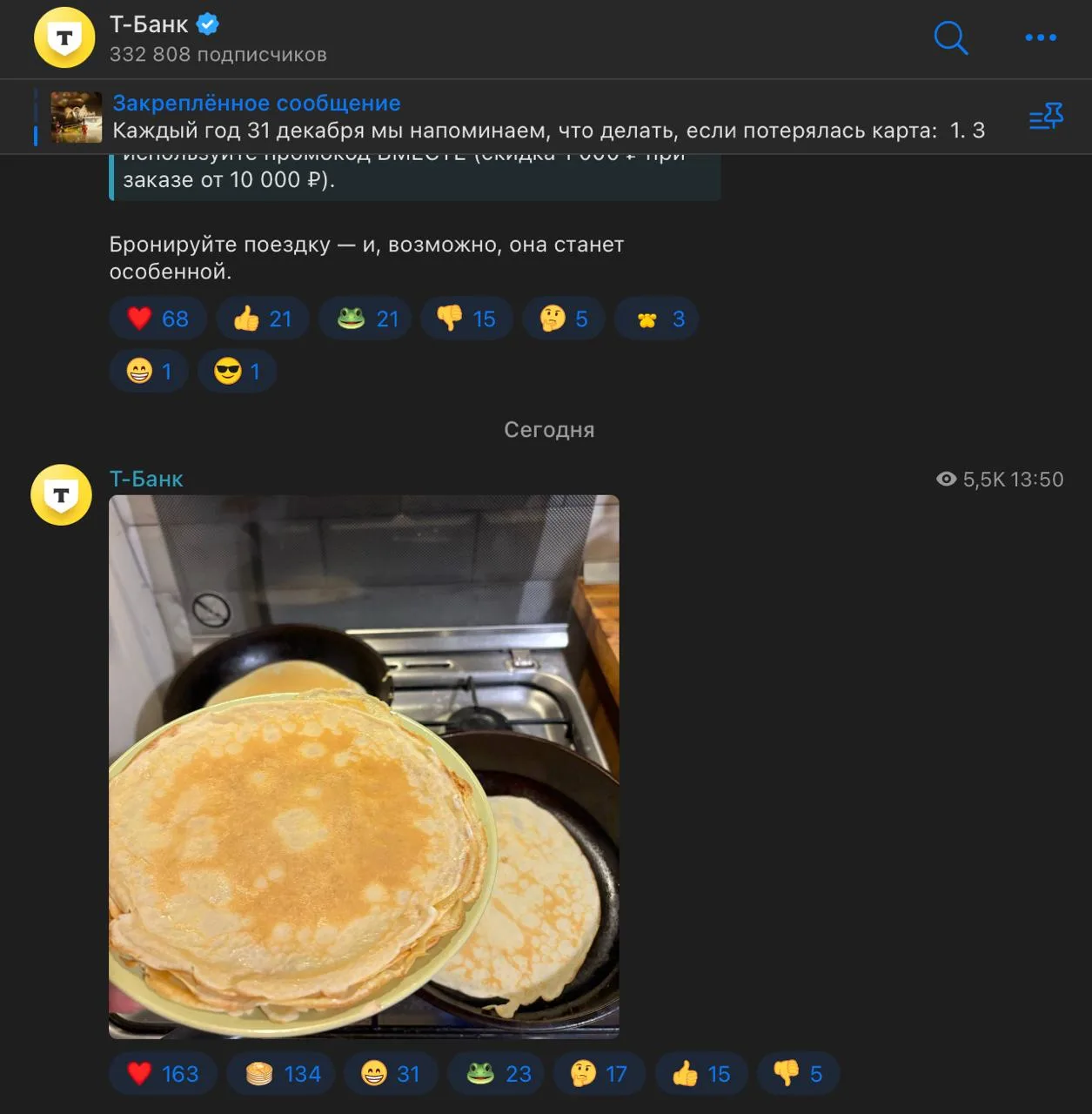Give a thumbs up with 15 count

(700, 1074)
